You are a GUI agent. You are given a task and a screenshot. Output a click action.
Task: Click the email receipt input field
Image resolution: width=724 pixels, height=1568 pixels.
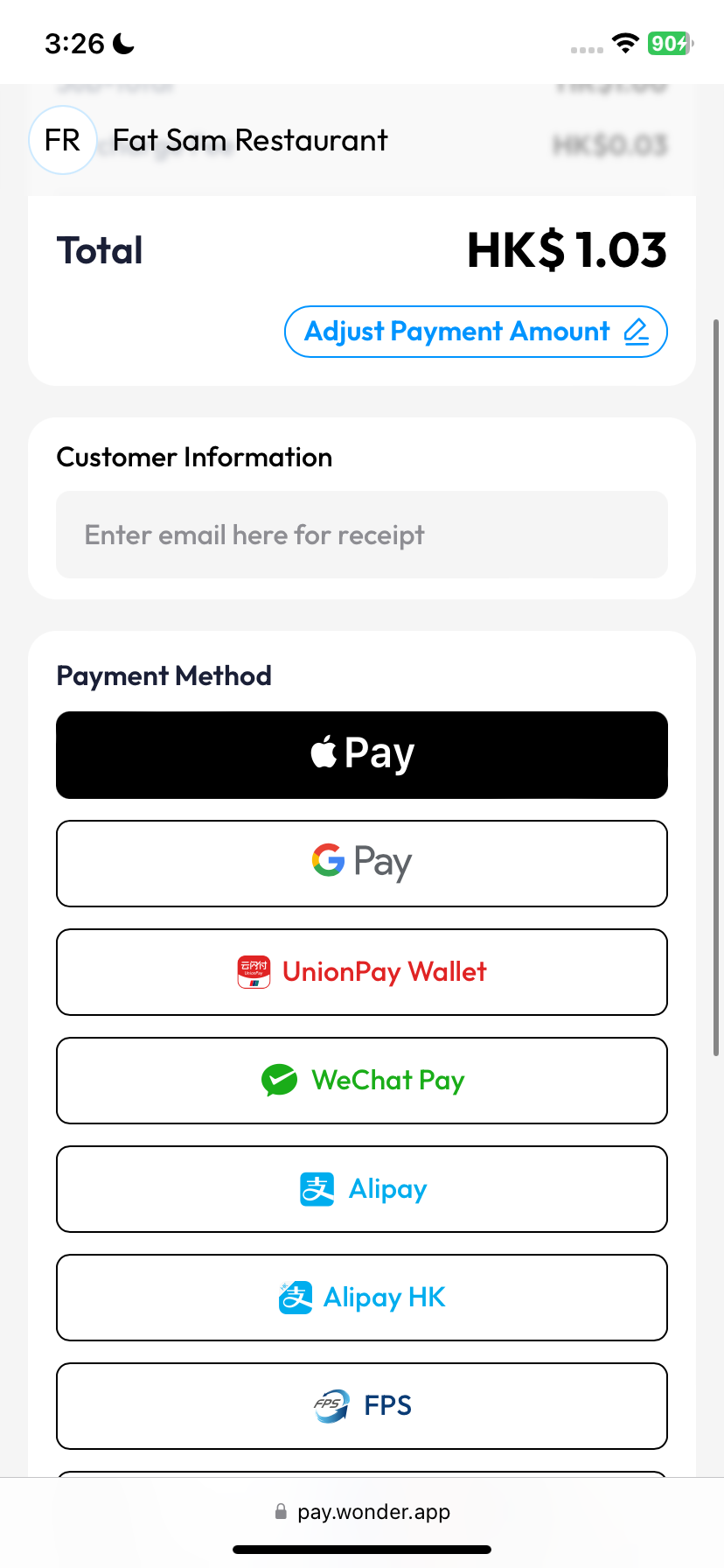click(361, 535)
